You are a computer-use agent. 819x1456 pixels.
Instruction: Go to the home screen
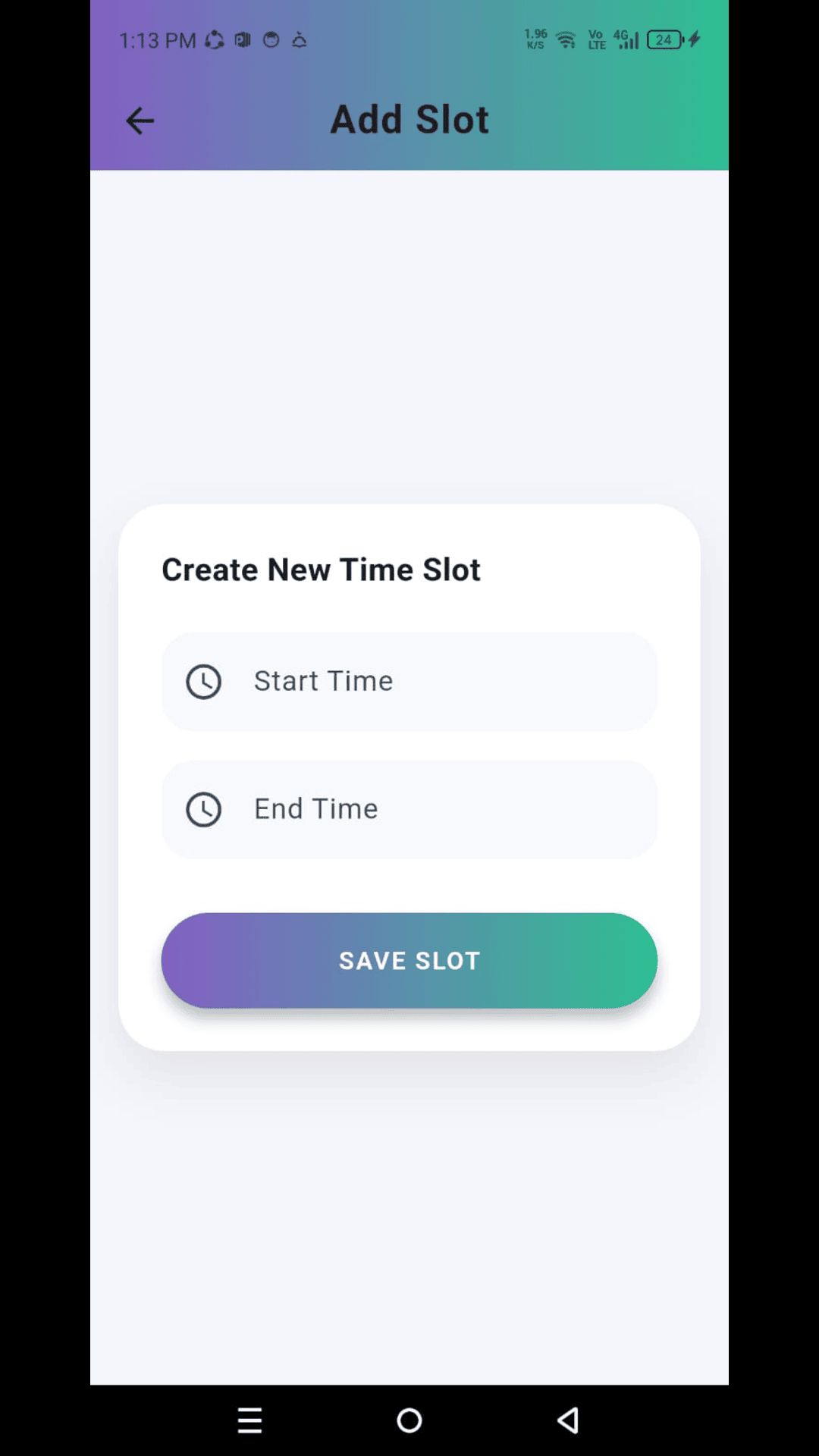(x=409, y=1420)
